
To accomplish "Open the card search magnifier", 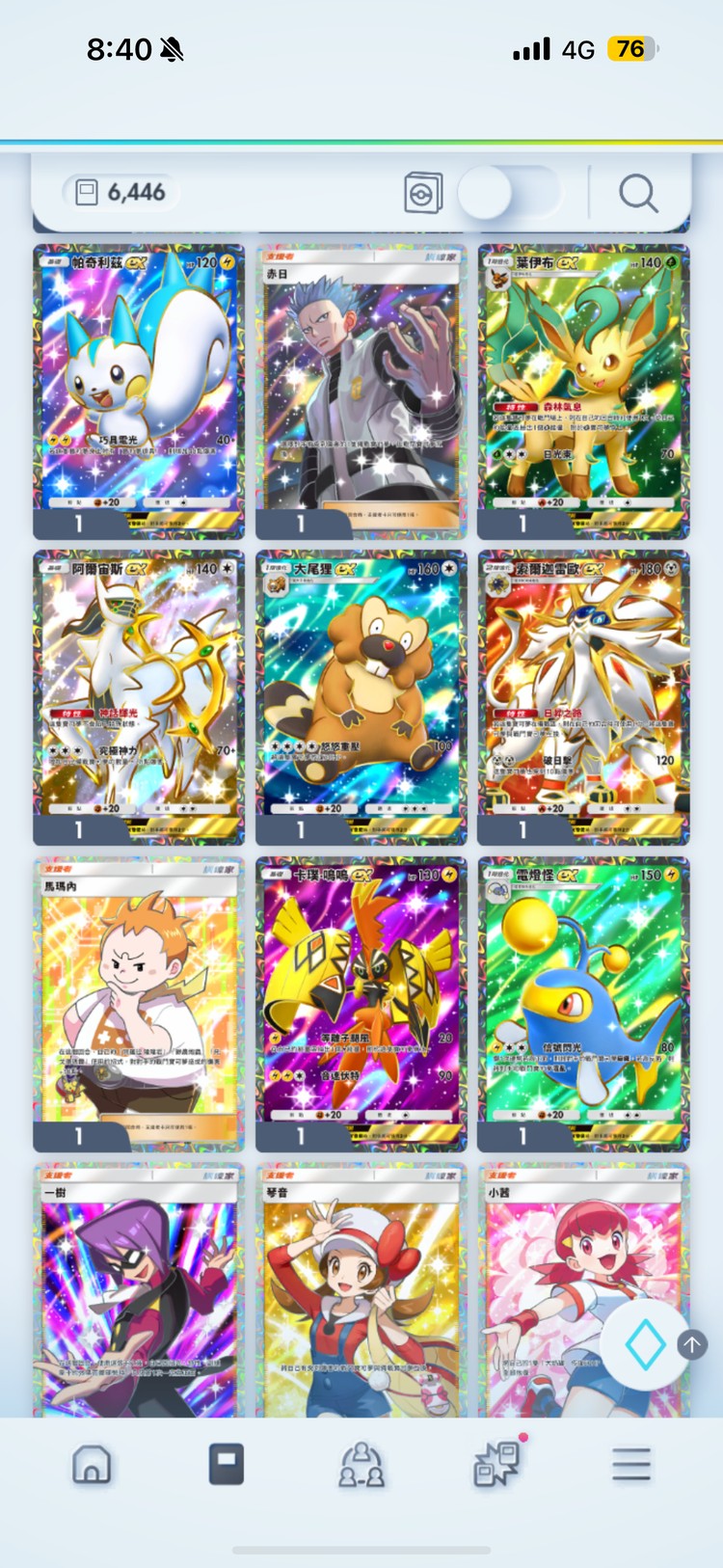I will (x=638, y=194).
